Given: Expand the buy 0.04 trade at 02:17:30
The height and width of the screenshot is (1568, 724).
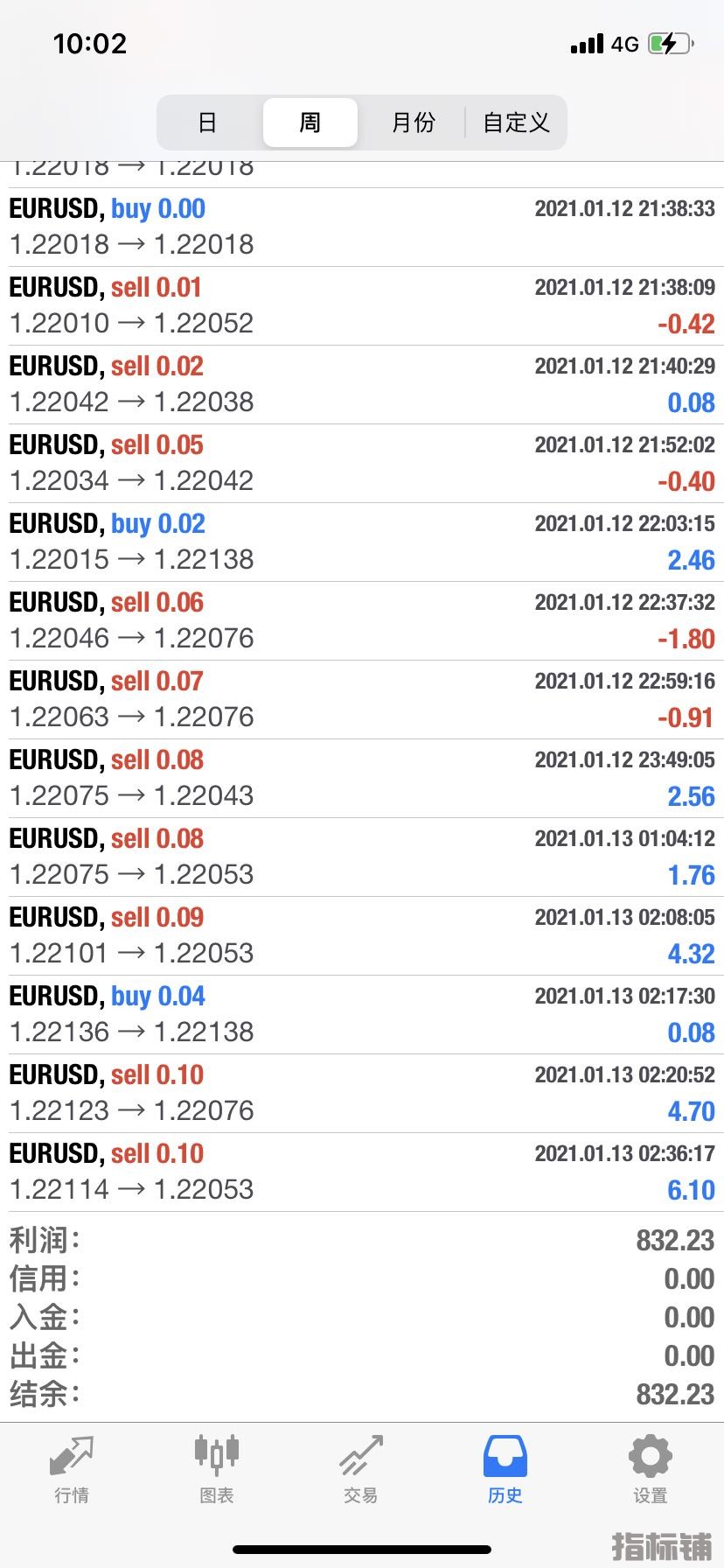Looking at the screenshot, I should (362, 1015).
